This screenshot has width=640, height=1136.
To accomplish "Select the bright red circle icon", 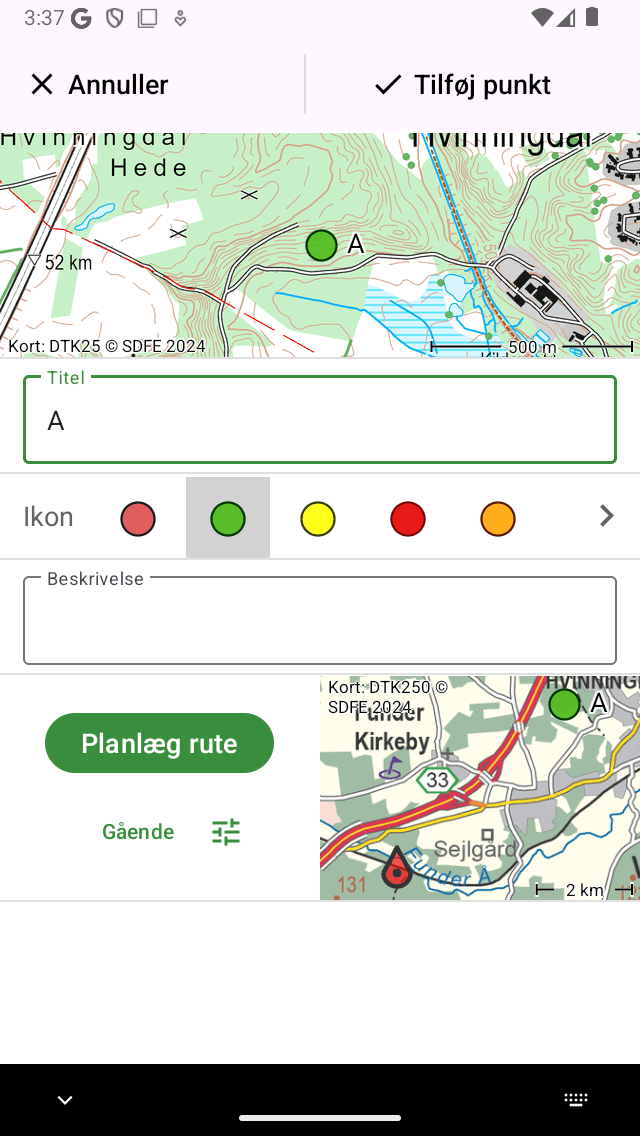I will (408, 518).
